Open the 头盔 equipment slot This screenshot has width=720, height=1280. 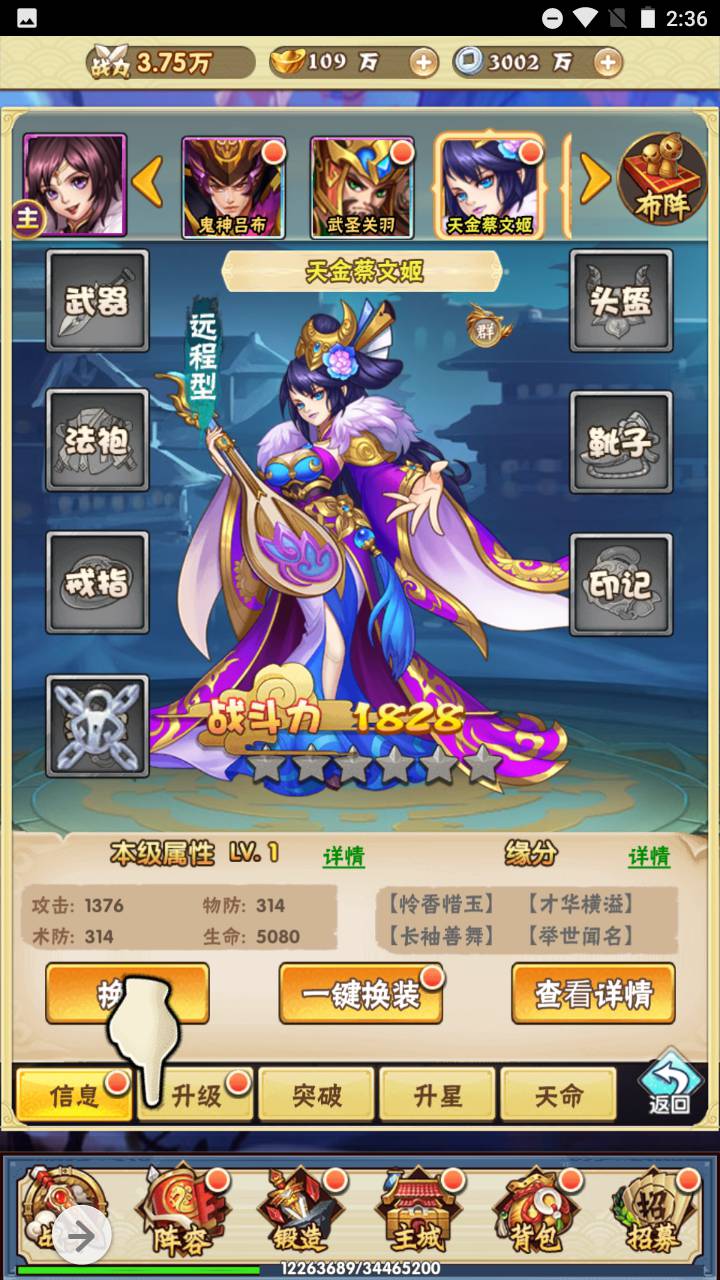point(621,300)
